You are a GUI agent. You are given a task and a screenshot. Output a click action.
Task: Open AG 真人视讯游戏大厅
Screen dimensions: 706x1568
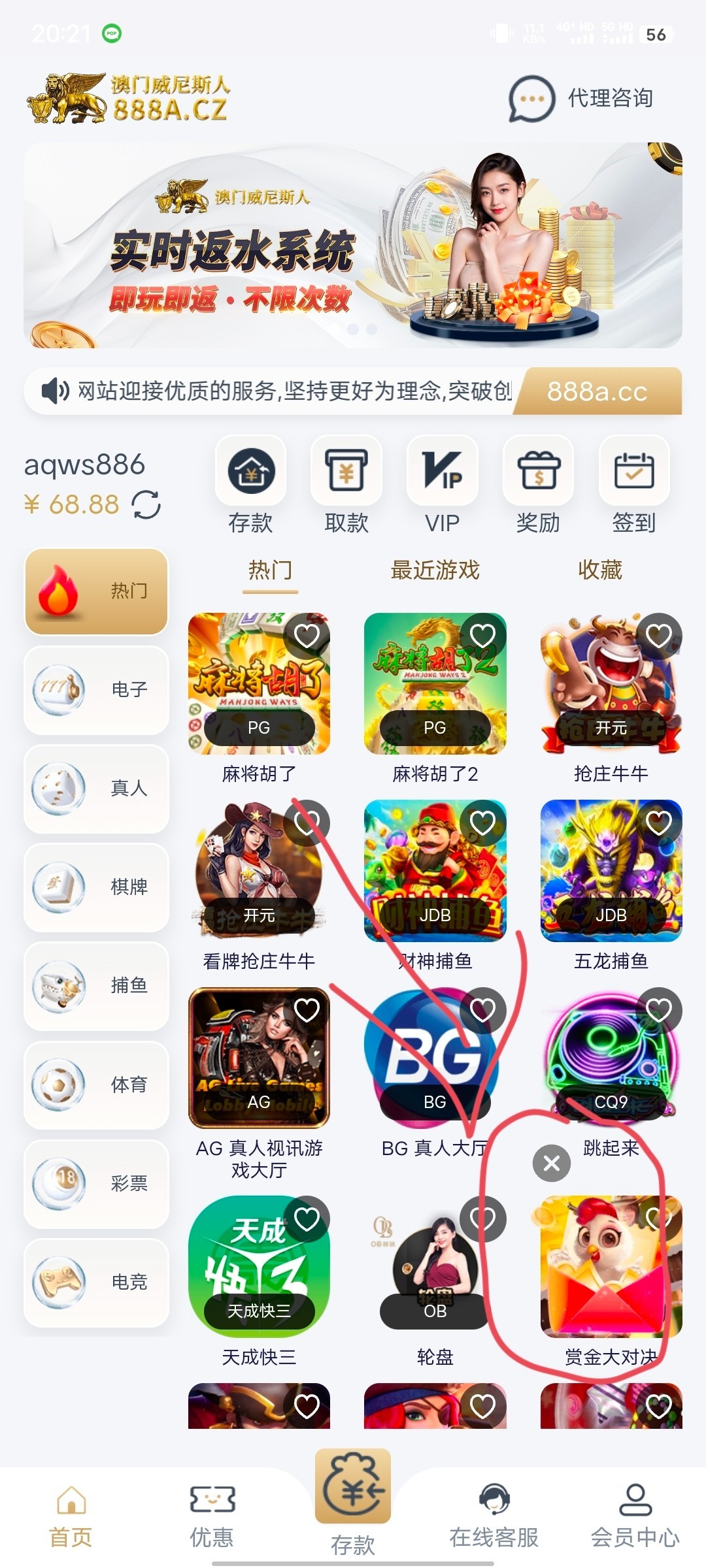(x=259, y=1057)
